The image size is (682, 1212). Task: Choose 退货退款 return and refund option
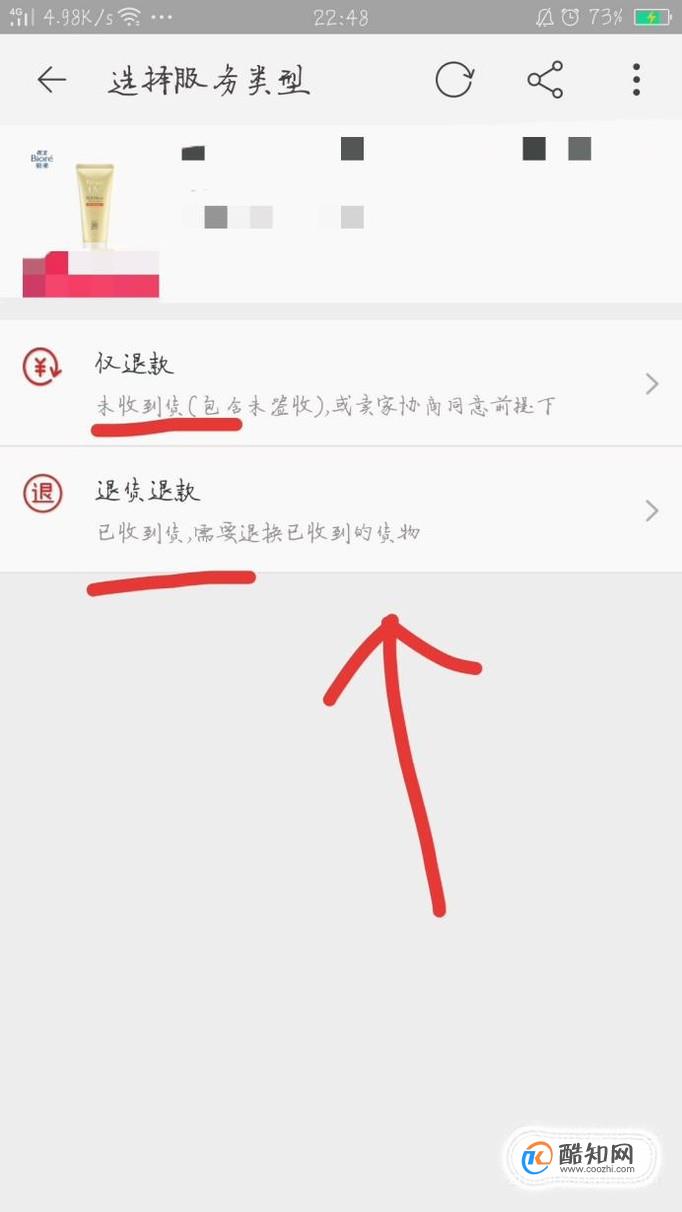coord(340,510)
